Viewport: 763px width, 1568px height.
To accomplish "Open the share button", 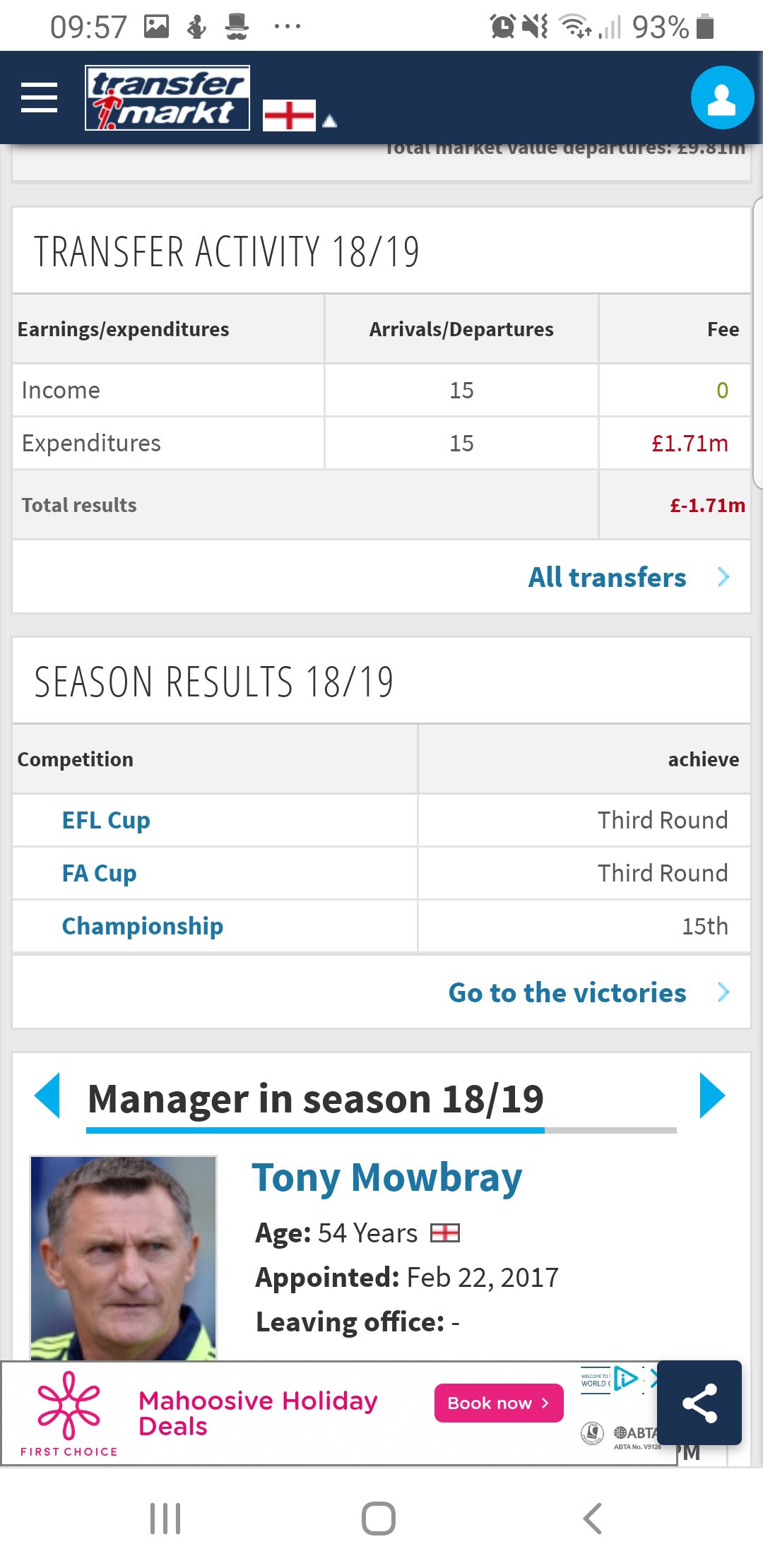I will (x=699, y=1403).
